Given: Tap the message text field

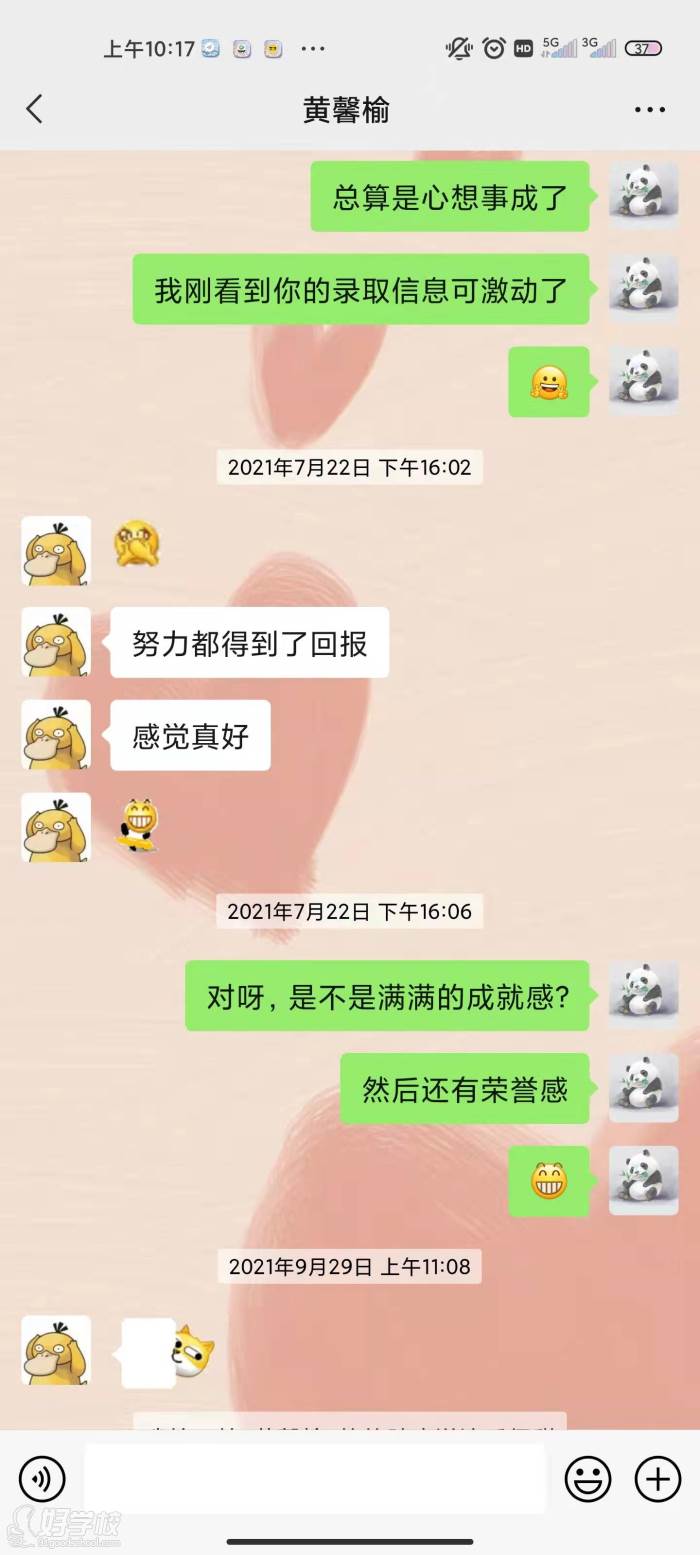Looking at the screenshot, I should tap(315, 1479).
